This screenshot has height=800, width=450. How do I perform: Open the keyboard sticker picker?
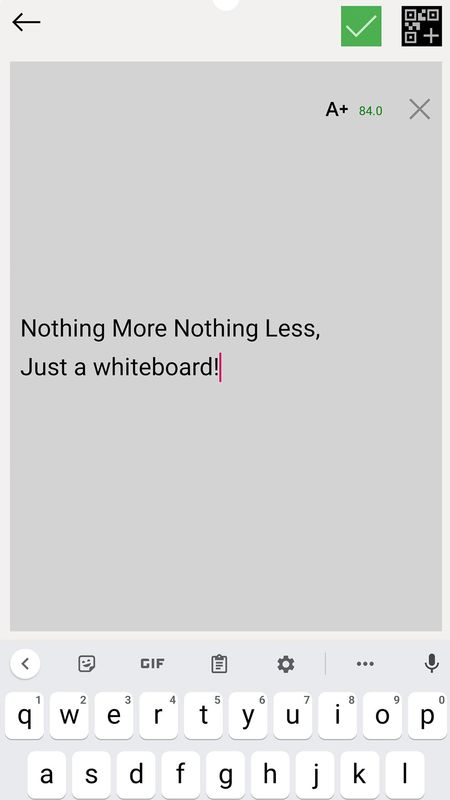click(x=87, y=664)
